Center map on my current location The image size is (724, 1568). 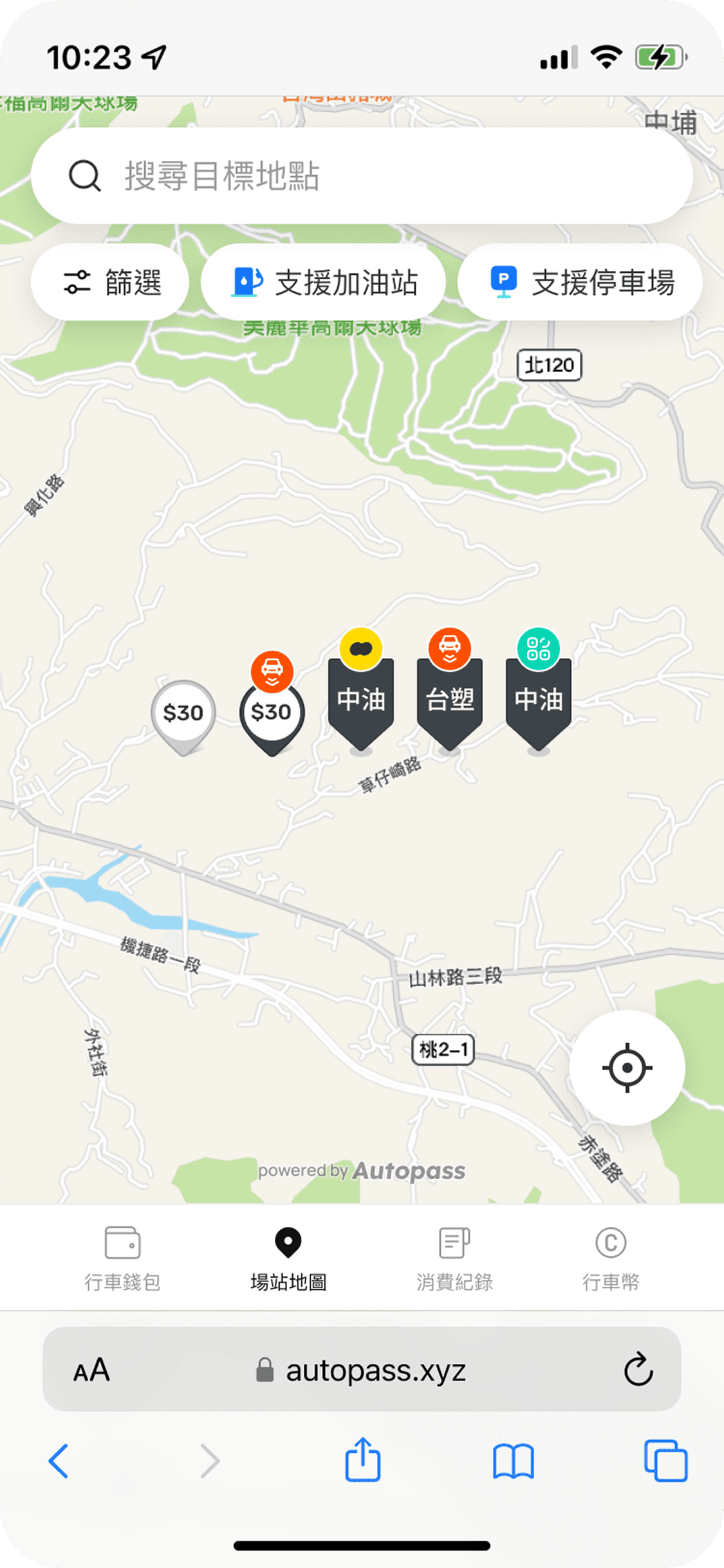pos(627,1068)
